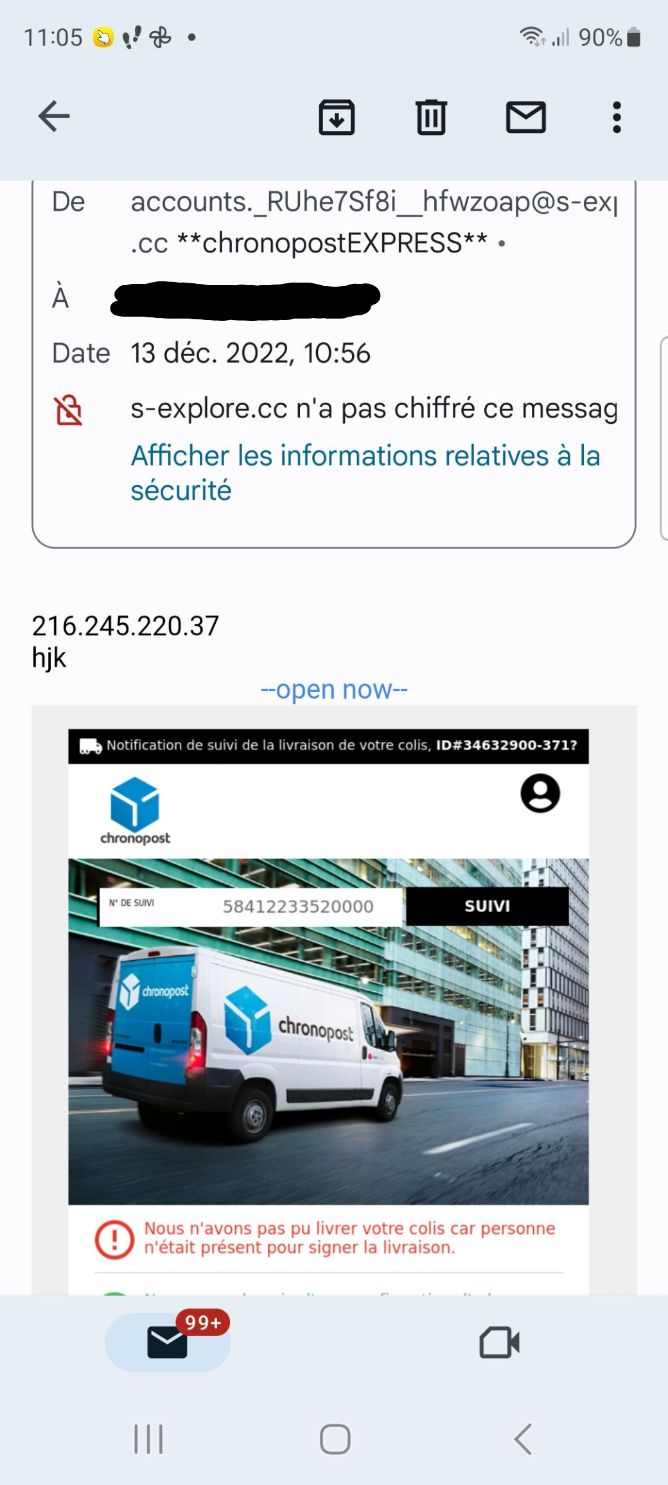This screenshot has width=668, height=1485.
Task: Go back to the inbox list
Action: pyautogui.click(x=54, y=117)
